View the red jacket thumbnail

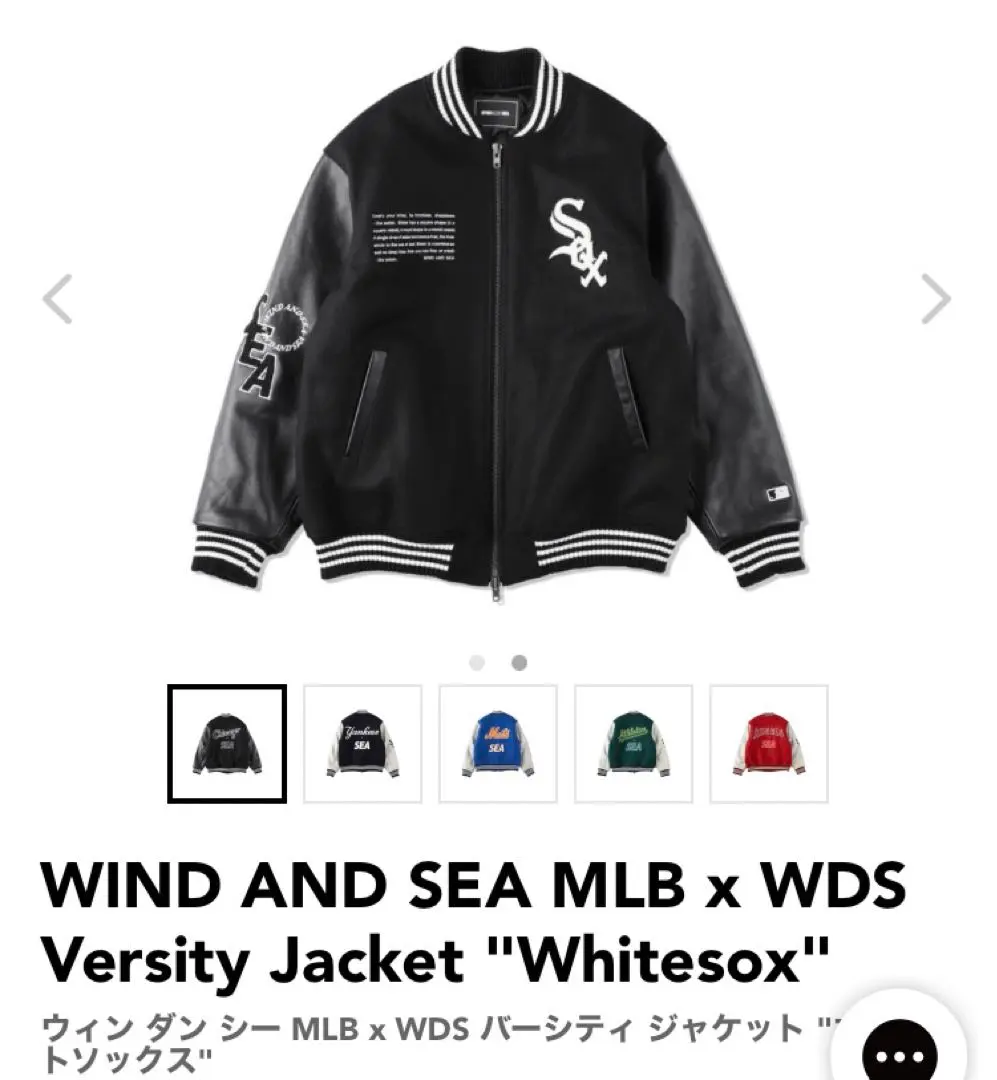tap(768, 743)
